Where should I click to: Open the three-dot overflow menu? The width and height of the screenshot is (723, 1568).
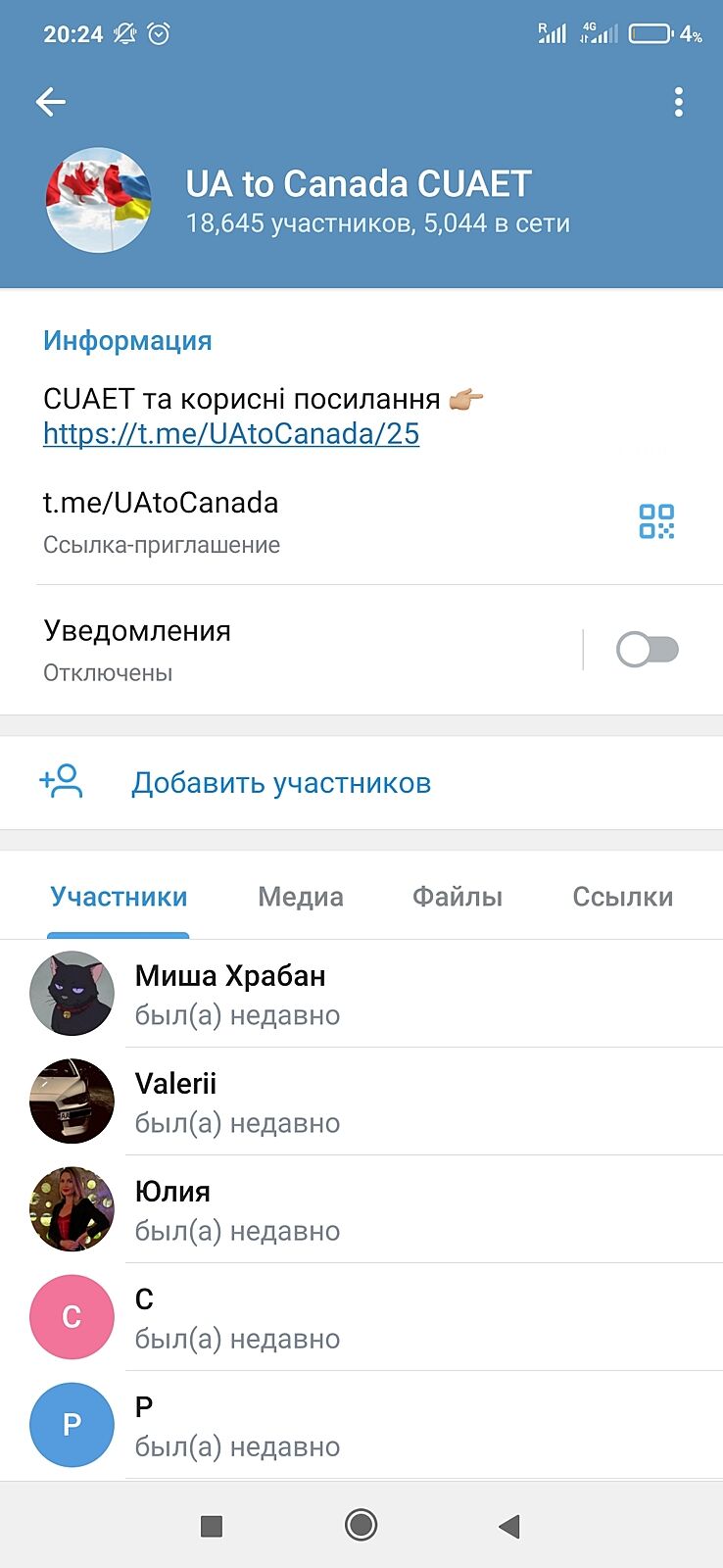(x=678, y=102)
